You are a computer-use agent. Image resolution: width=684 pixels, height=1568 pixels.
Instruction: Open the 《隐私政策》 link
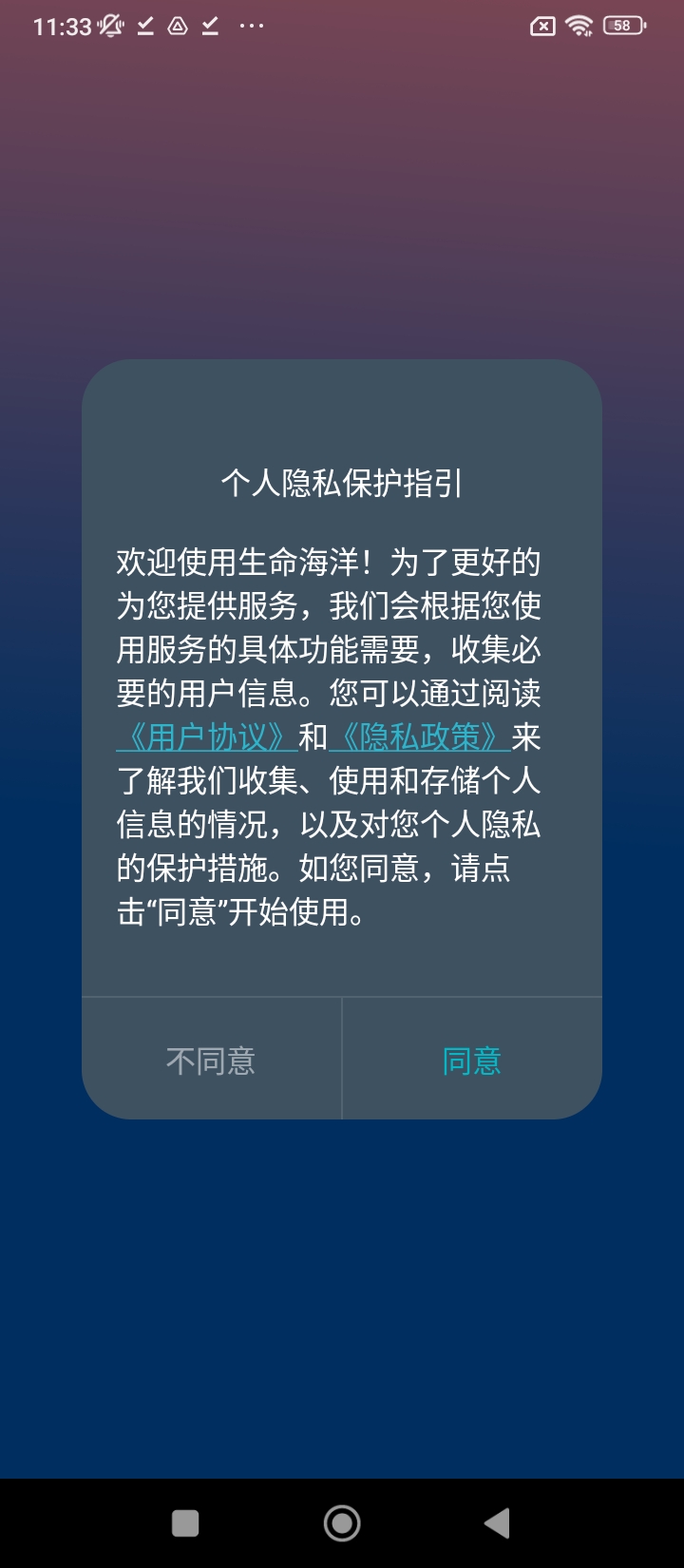419,737
